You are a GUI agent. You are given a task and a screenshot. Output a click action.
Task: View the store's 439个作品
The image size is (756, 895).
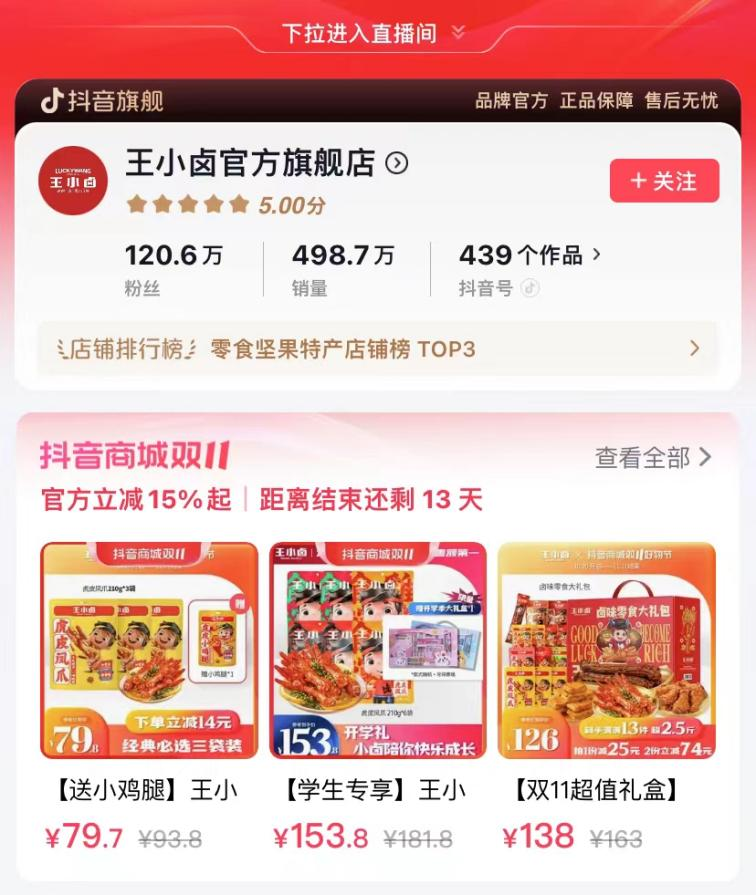pos(530,255)
